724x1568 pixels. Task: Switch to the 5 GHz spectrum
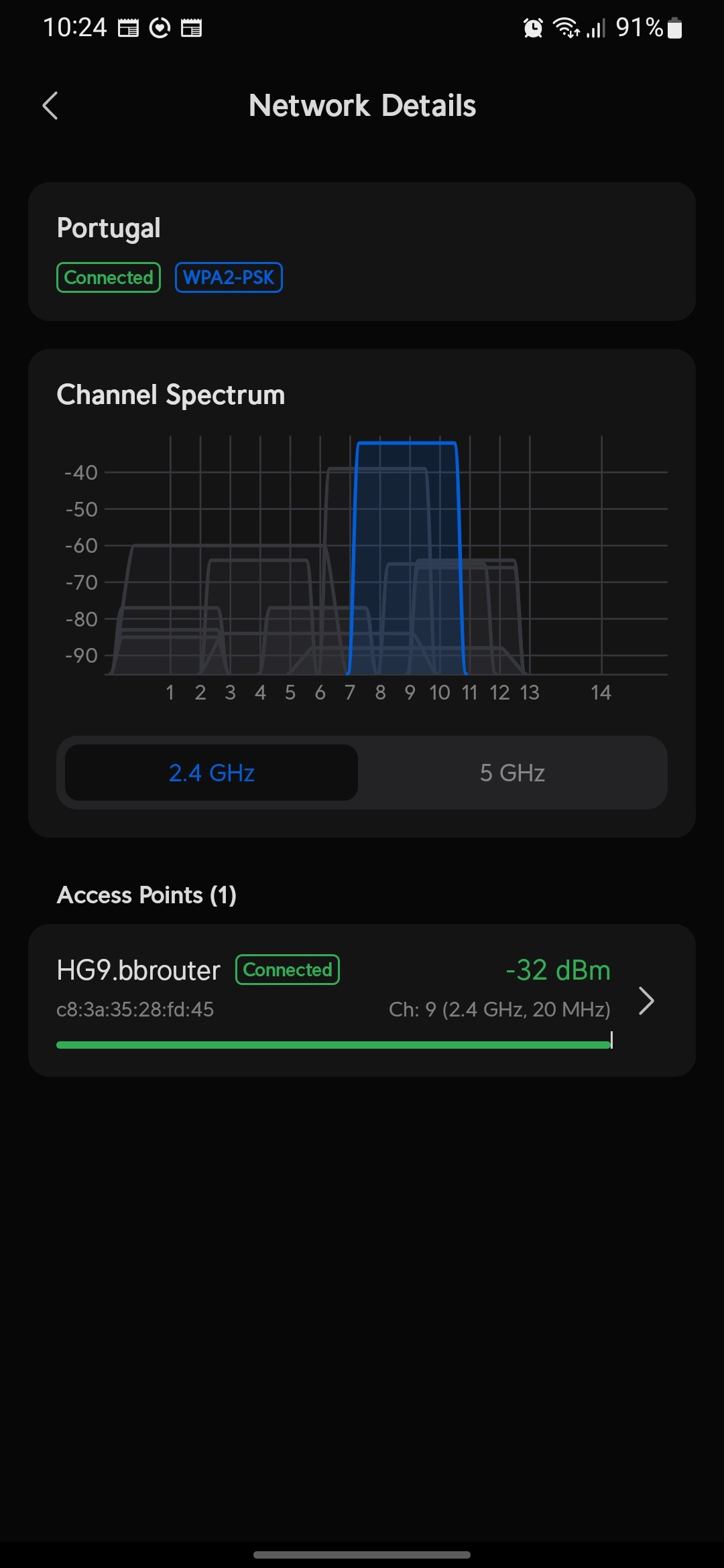click(x=512, y=773)
